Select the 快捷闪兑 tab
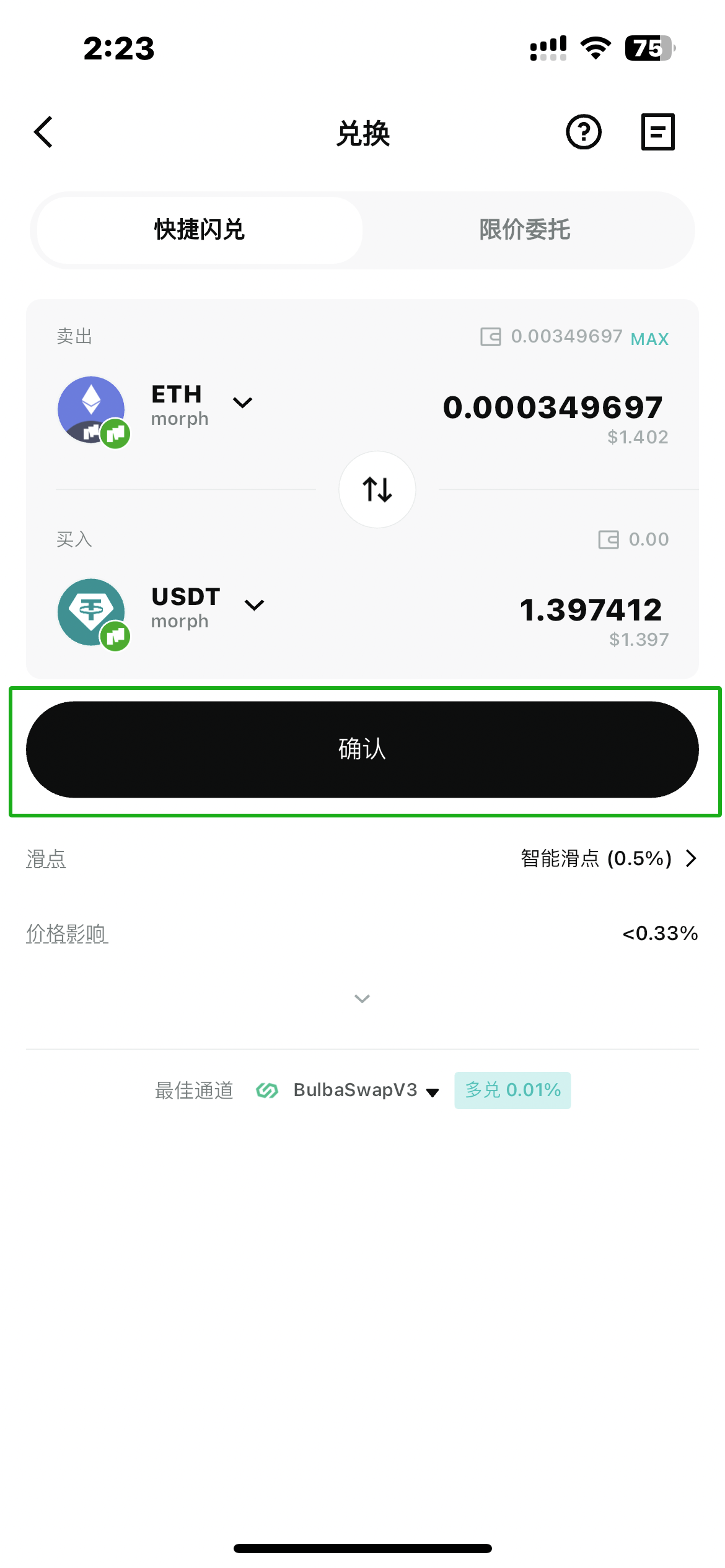 pos(200,230)
